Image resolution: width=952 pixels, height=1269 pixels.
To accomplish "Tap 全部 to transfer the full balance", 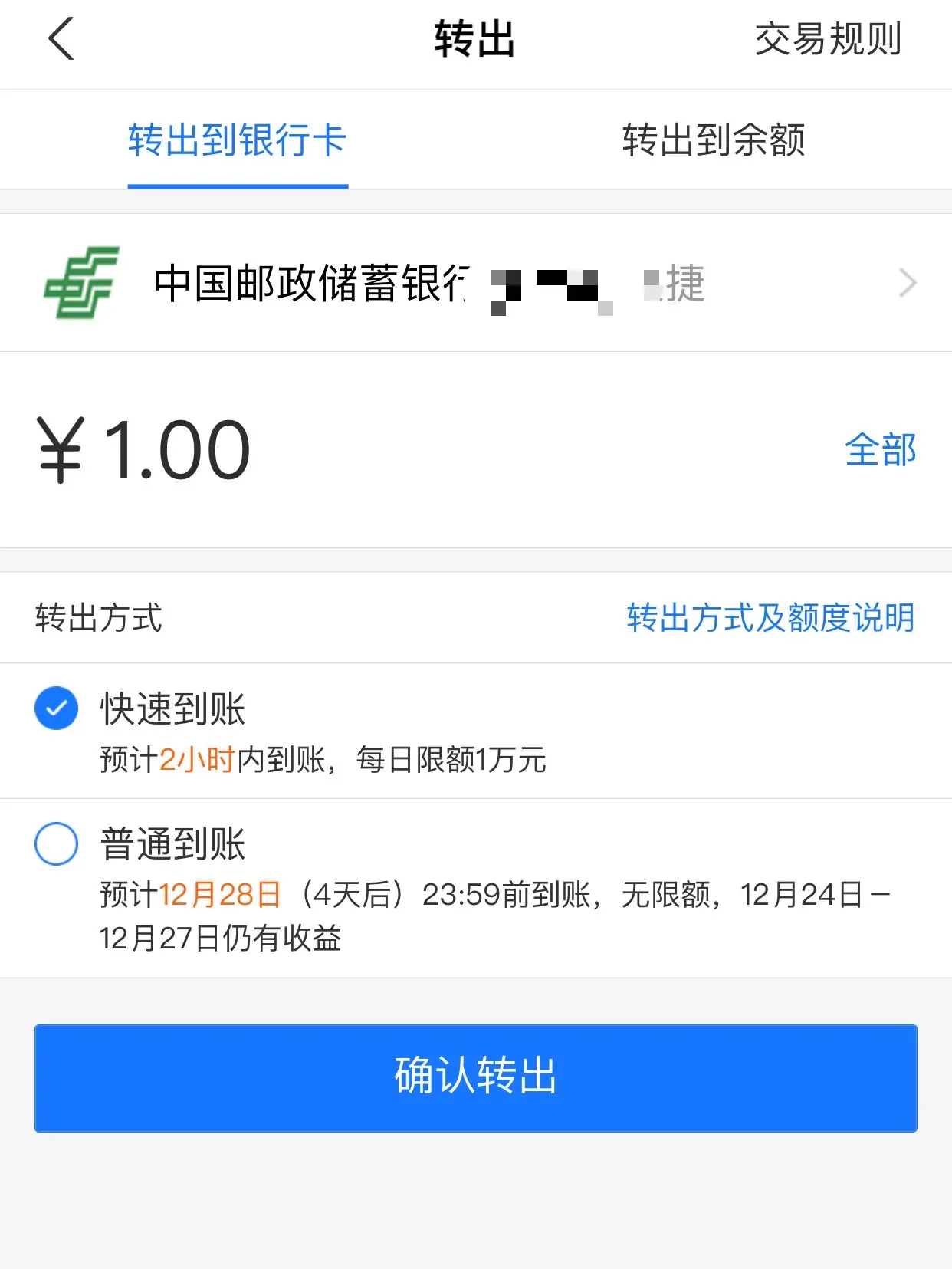I will 881,452.
